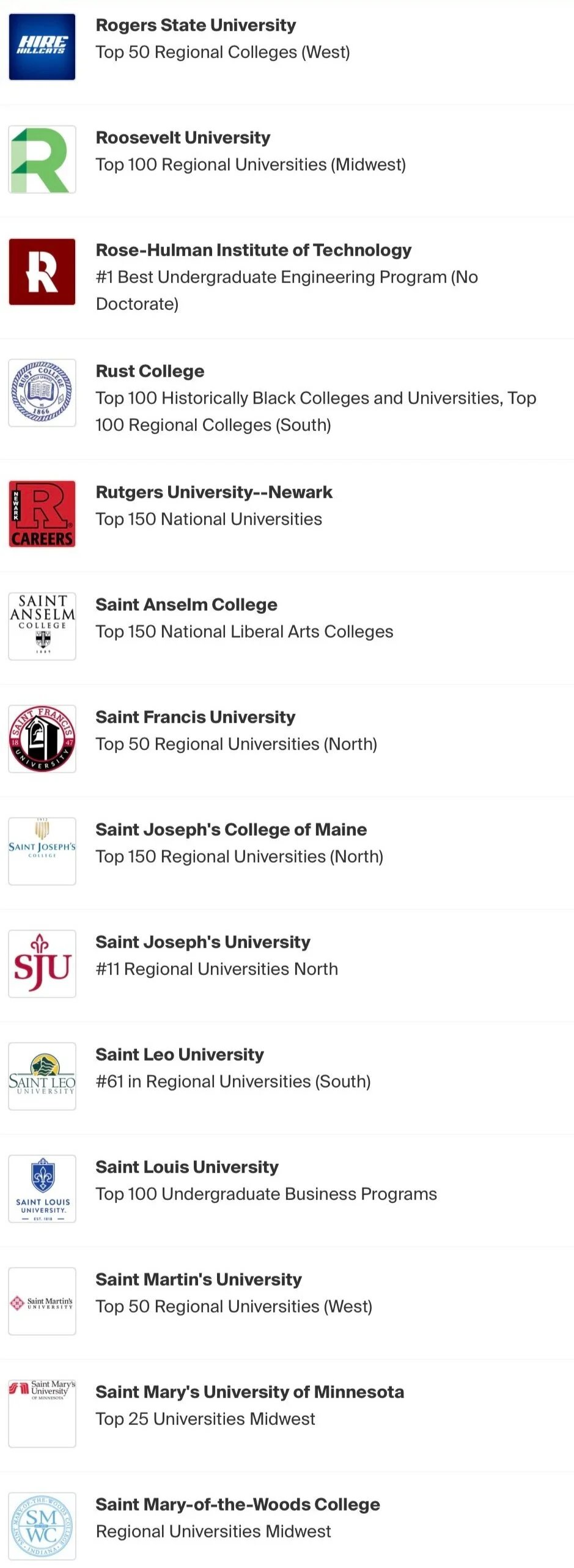This screenshot has height=1568, width=574.
Task: Select Saint Anselm College
Action: (186, 605)
